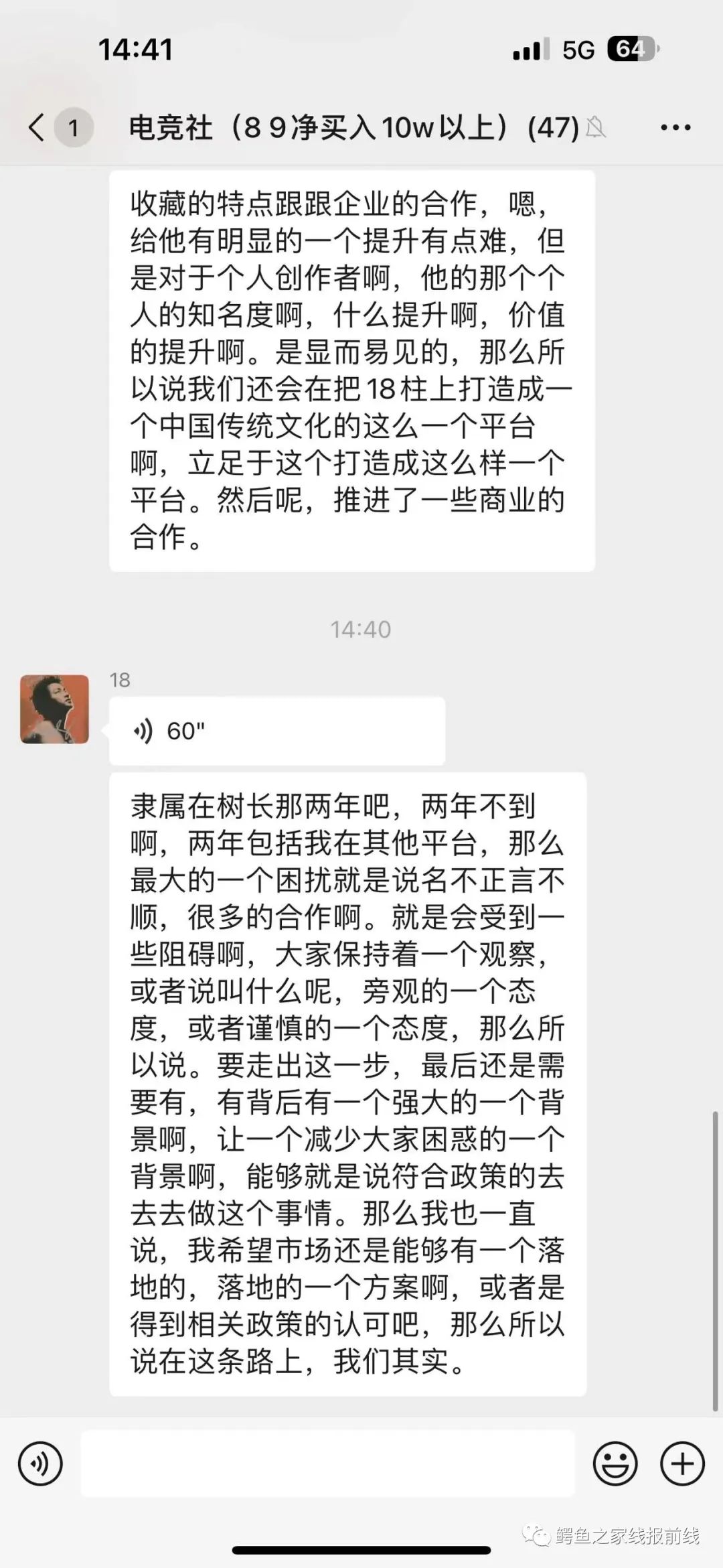This screenshot has width=723, height=1568.
Task: Open the emoji picker
Action: click(x=615, y=1464)
